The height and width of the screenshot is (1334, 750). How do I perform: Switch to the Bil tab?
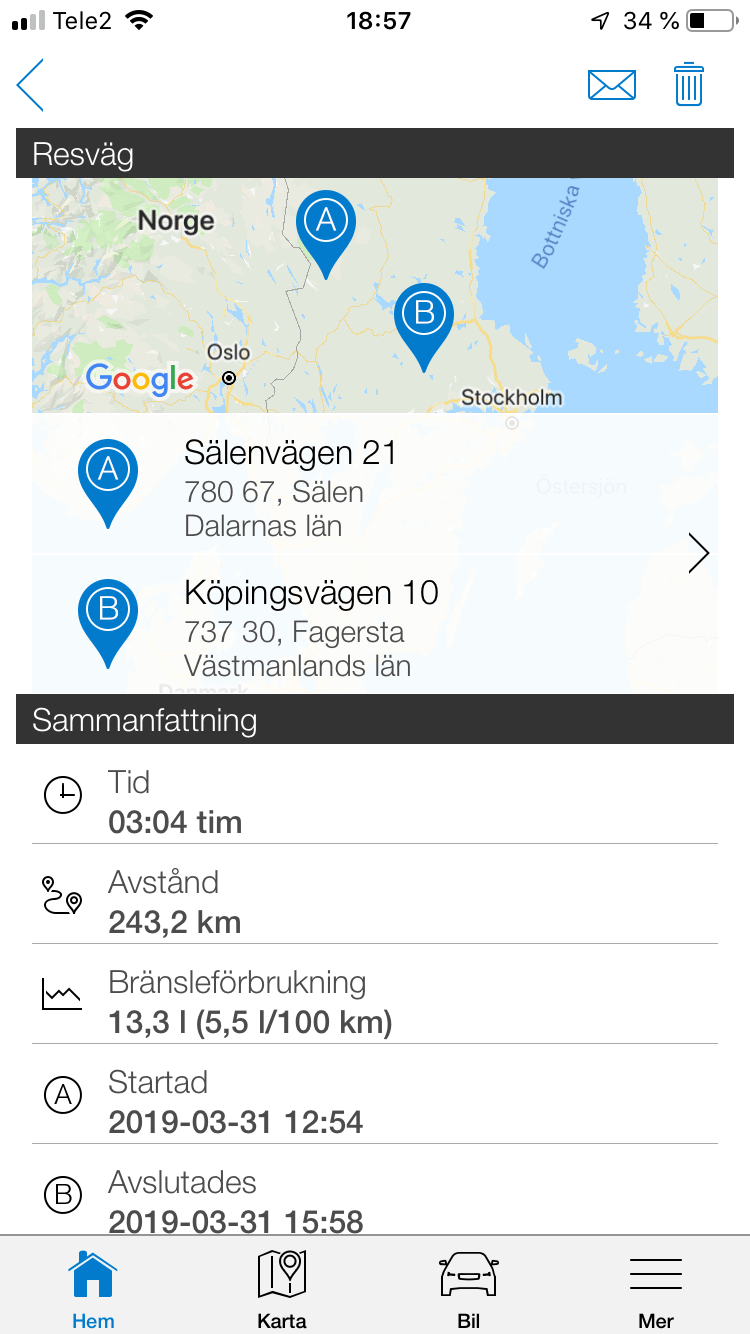468,1288
